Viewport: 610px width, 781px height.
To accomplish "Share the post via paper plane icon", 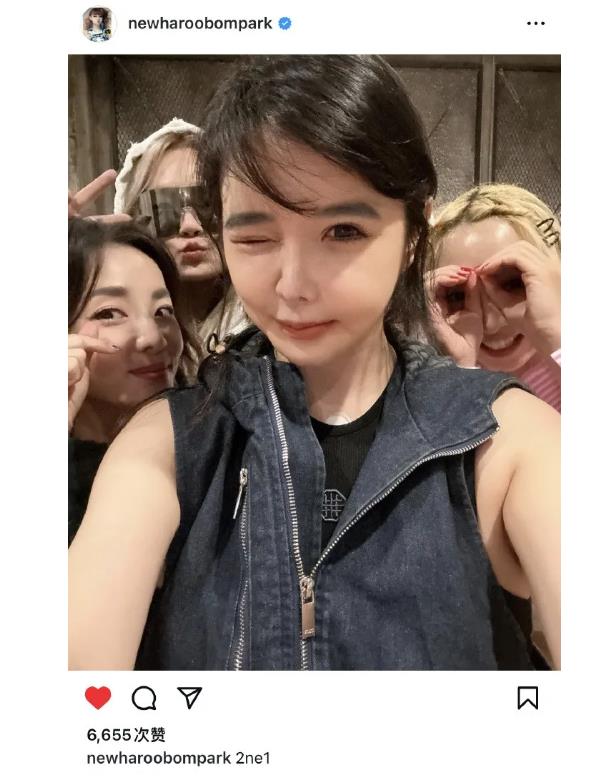I will point(190,697).
